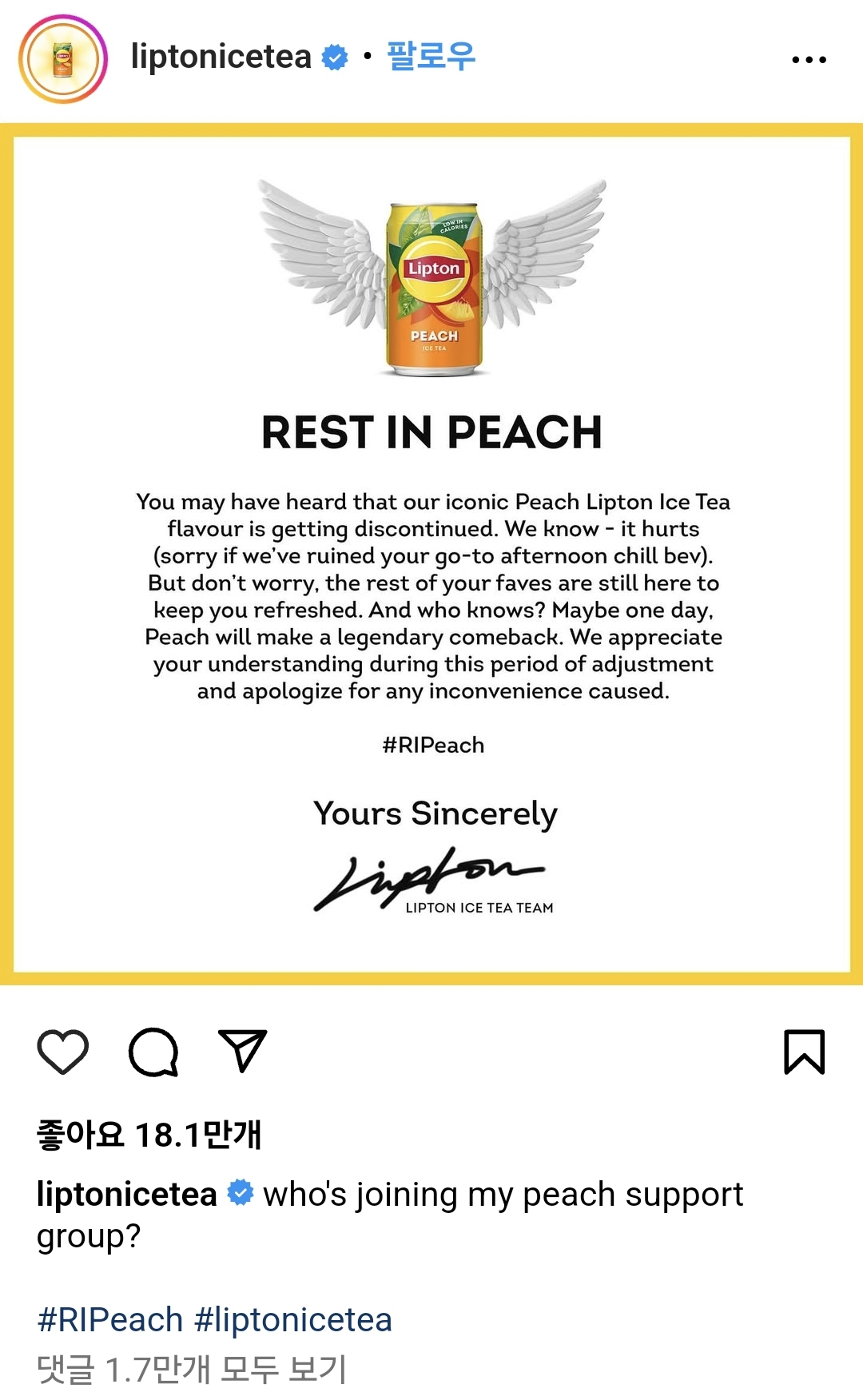Screen dimensions: 863x1400
Task: Open comments with the speech bubble icon
Action: [x=153, y=1052]
